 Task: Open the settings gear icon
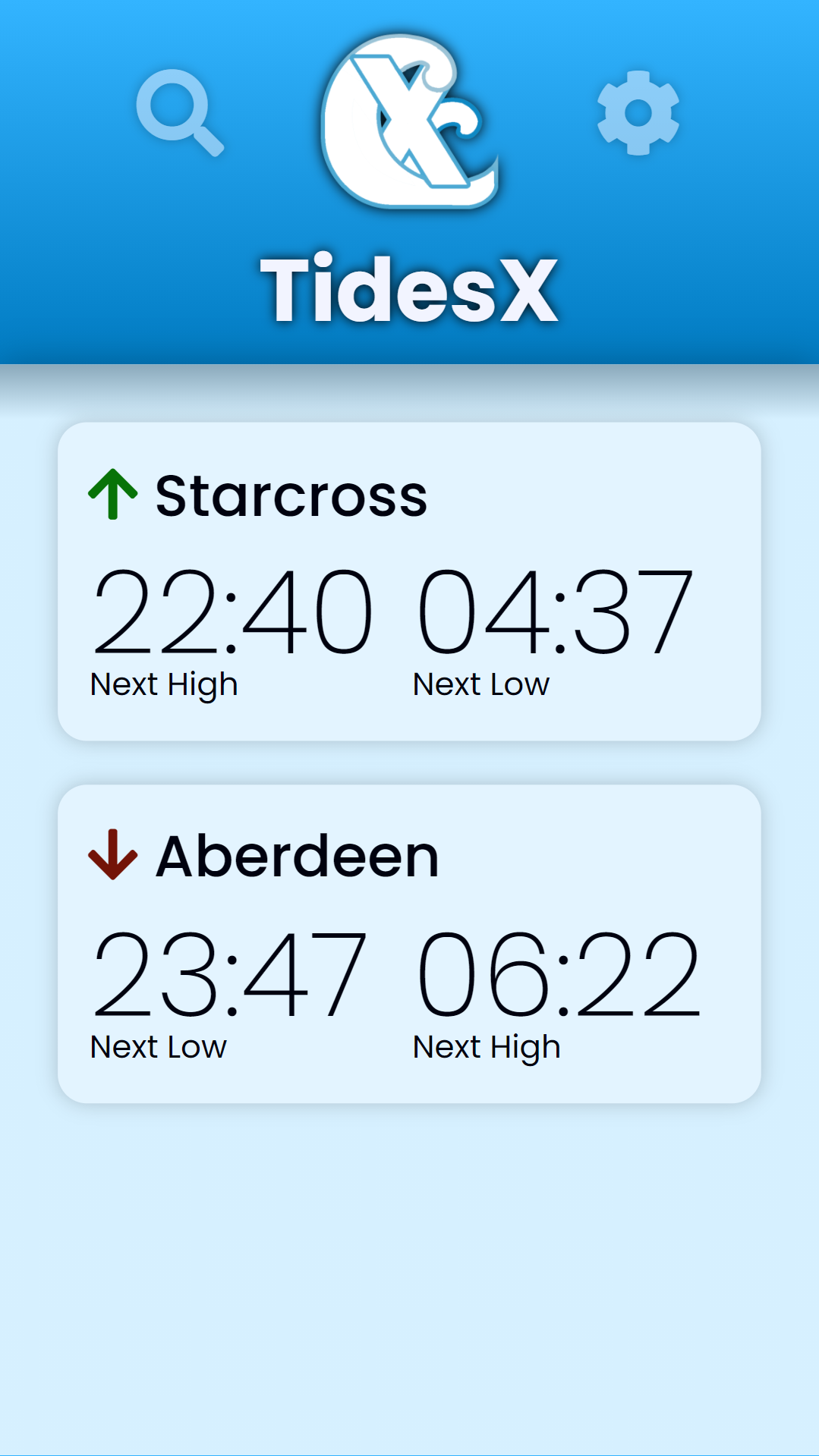click(x=638, y=113)
